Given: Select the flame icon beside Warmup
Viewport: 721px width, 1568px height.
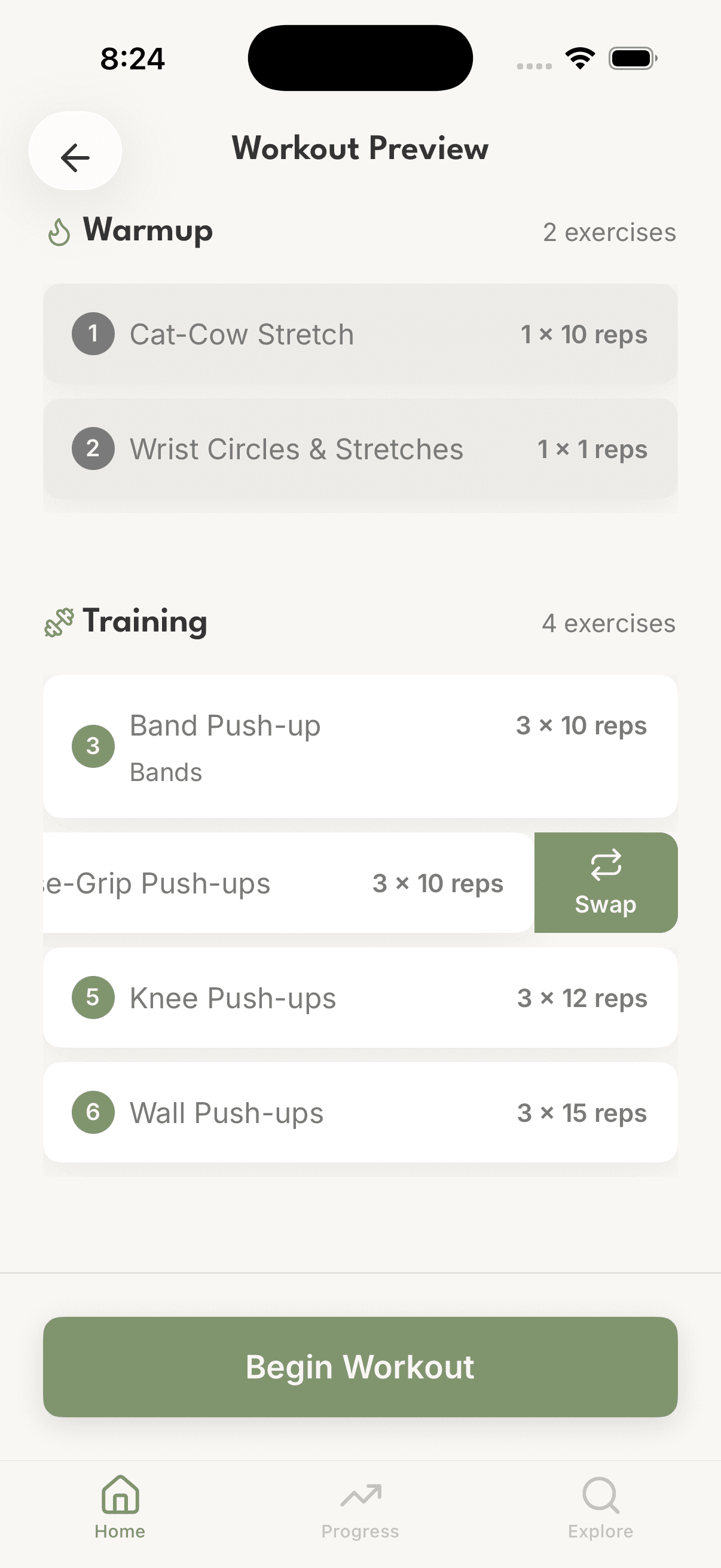Looking at the screenshot, I should point(59,231).
